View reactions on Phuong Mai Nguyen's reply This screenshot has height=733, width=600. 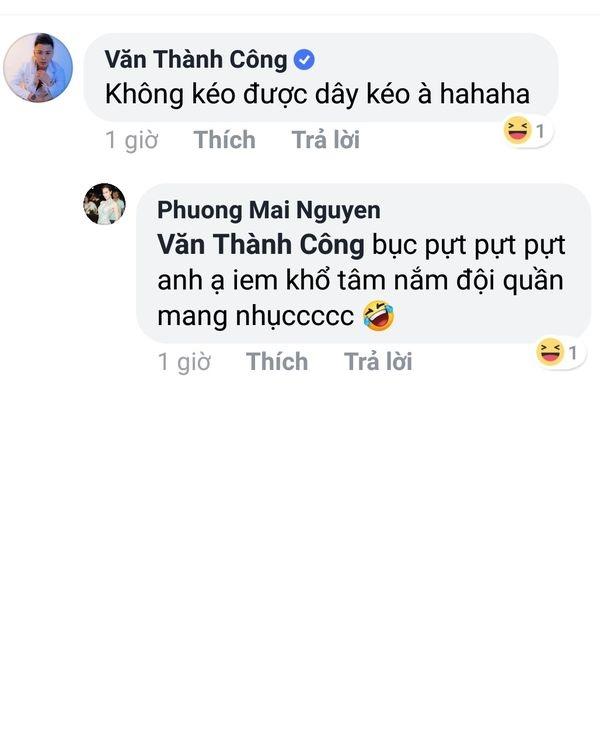click(559, 352)
